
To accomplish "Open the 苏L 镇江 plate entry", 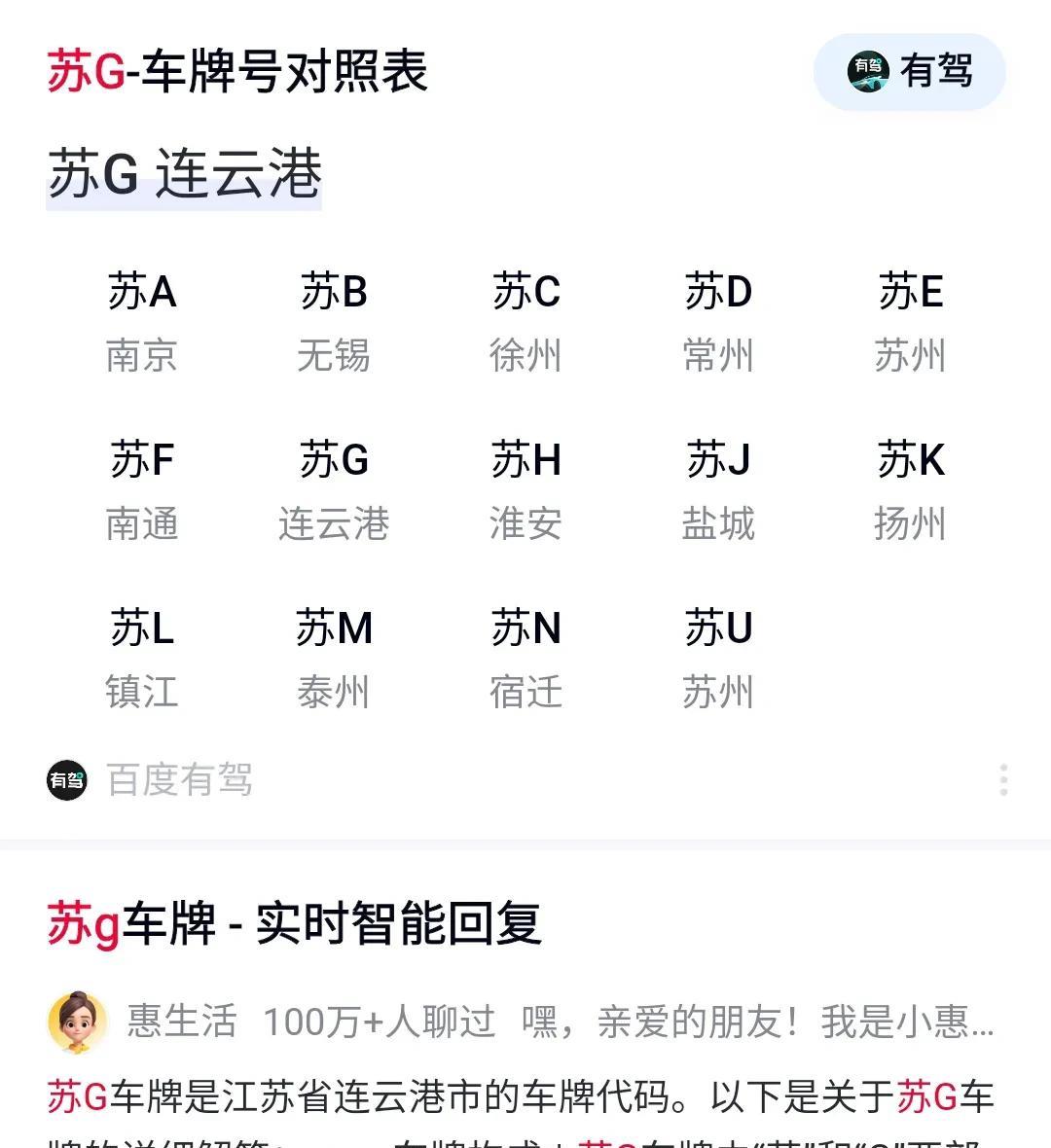I will pyautogui.click(x=141, y=659).
